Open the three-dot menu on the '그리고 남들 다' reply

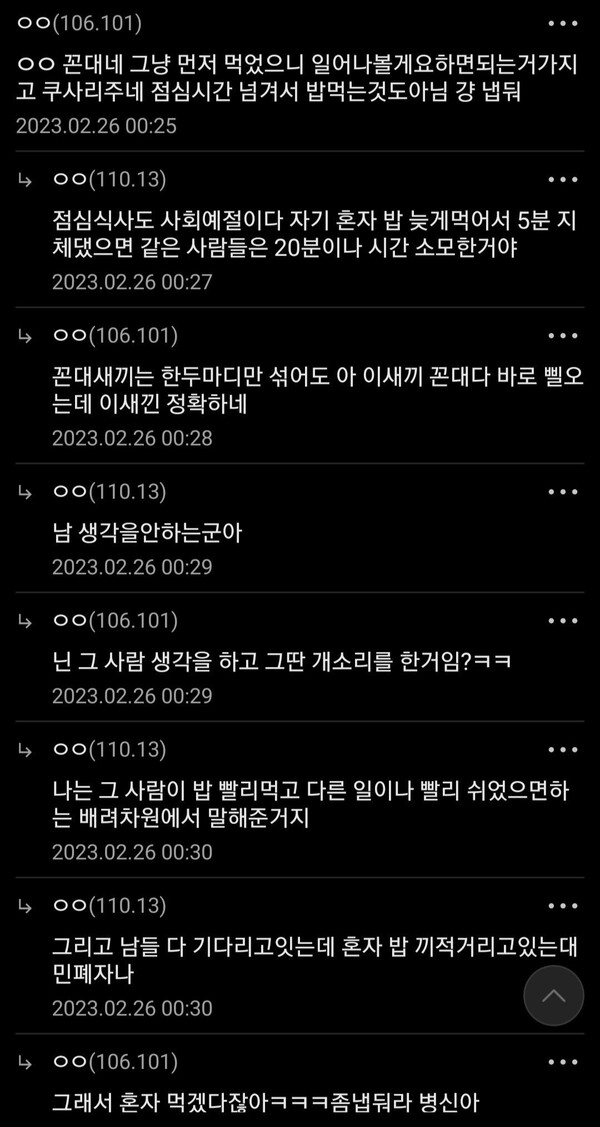[563, 906]
